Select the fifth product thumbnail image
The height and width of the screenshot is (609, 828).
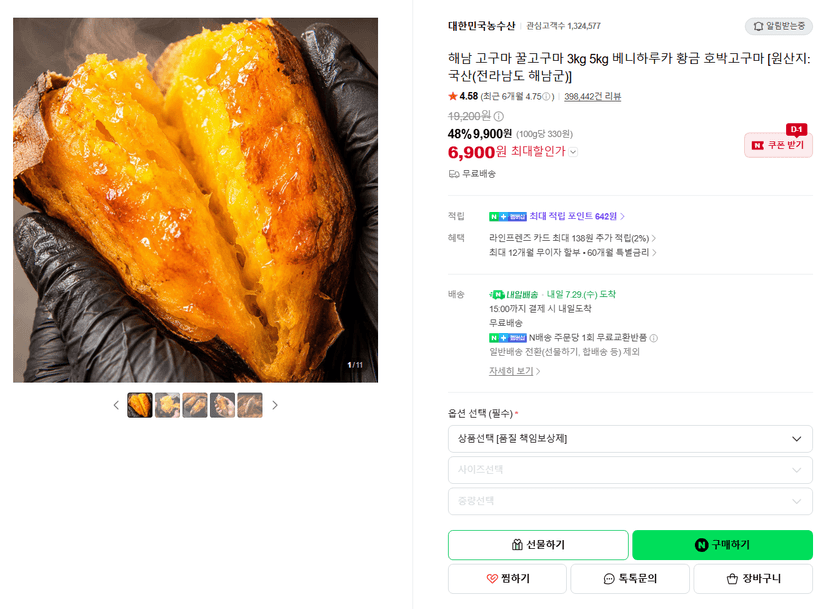tap(250, 405)
